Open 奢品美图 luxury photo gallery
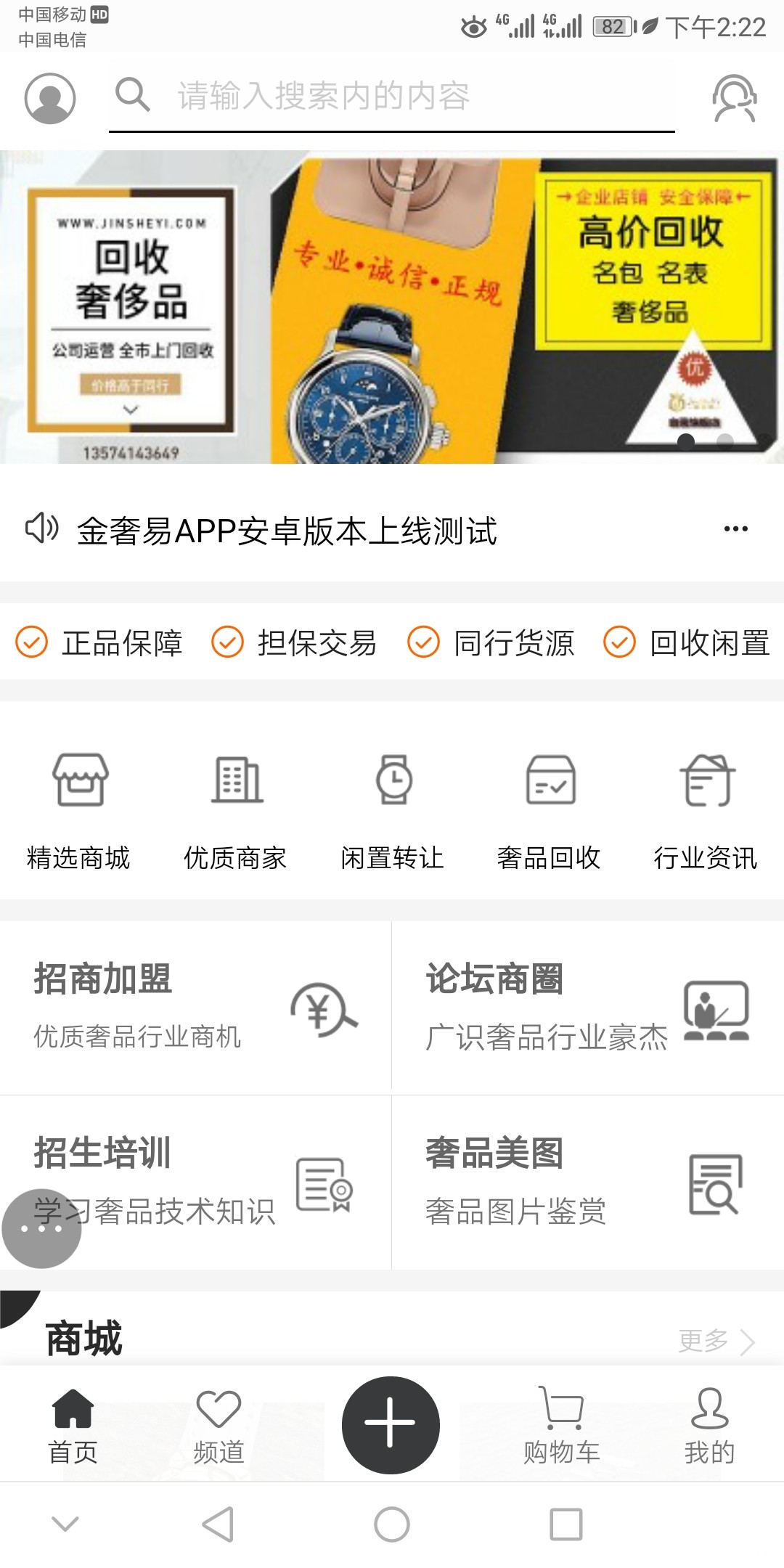This screenshot has width=784, height=1568. 588,1176
